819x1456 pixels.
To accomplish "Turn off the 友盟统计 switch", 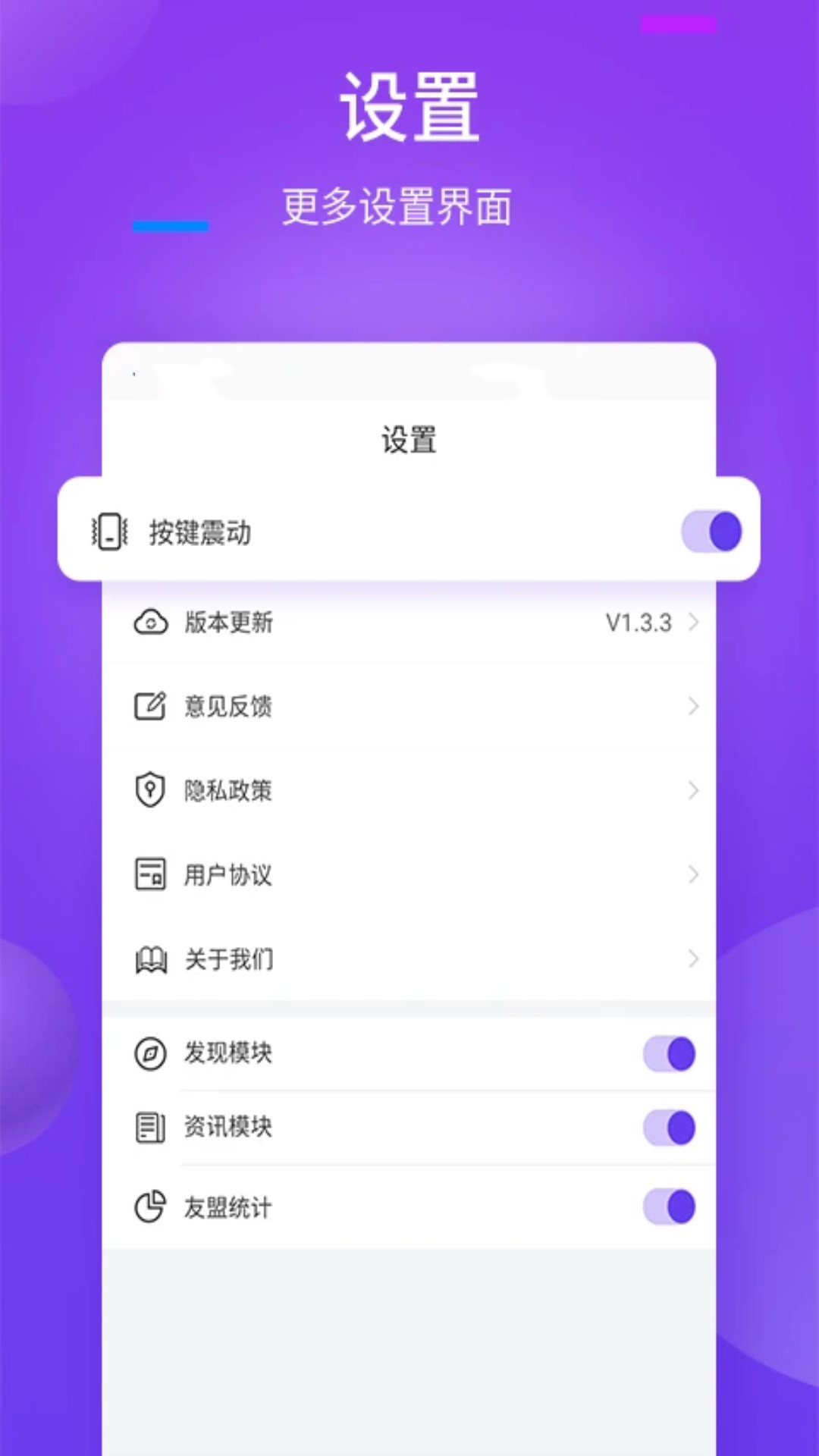I will click(668, 1207).
